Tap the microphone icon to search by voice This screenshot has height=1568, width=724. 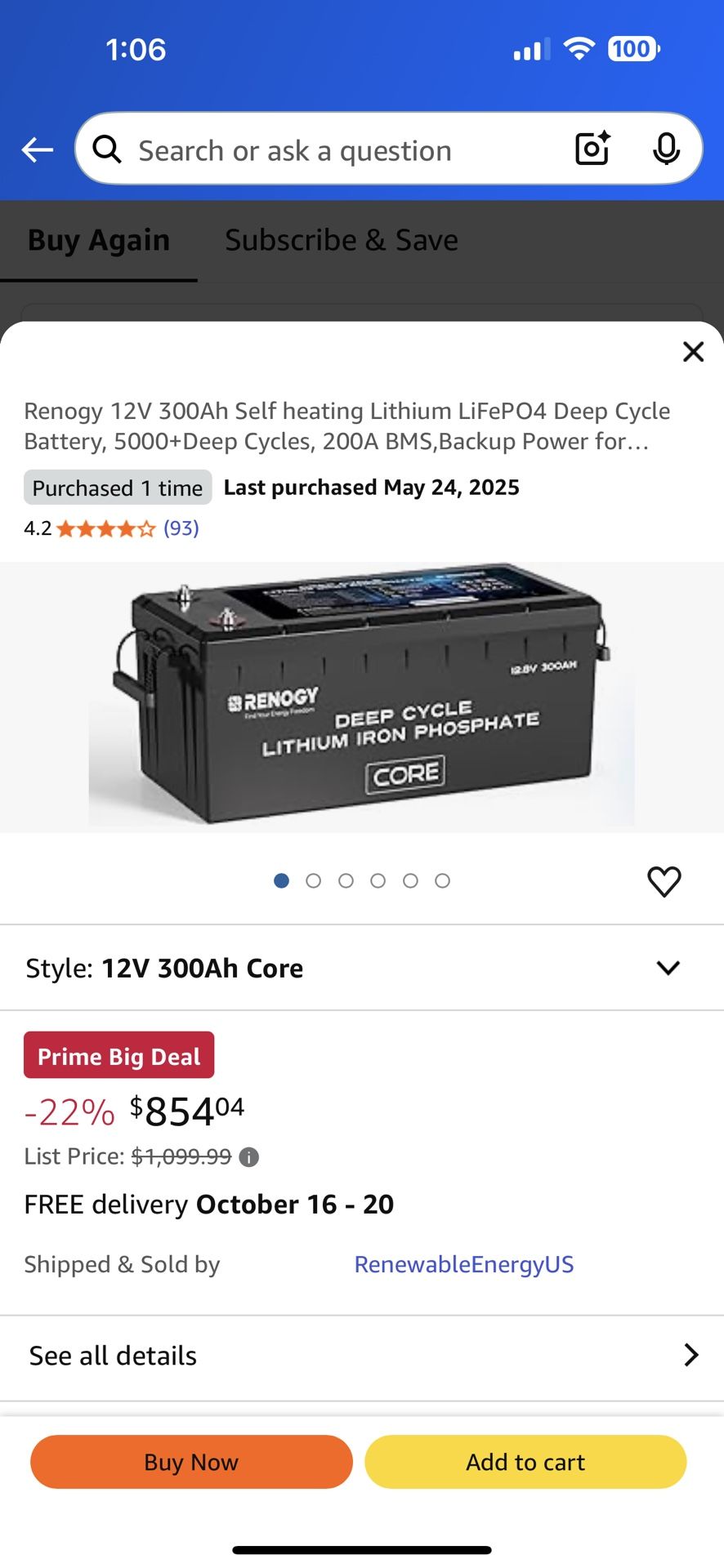point(667,149)
